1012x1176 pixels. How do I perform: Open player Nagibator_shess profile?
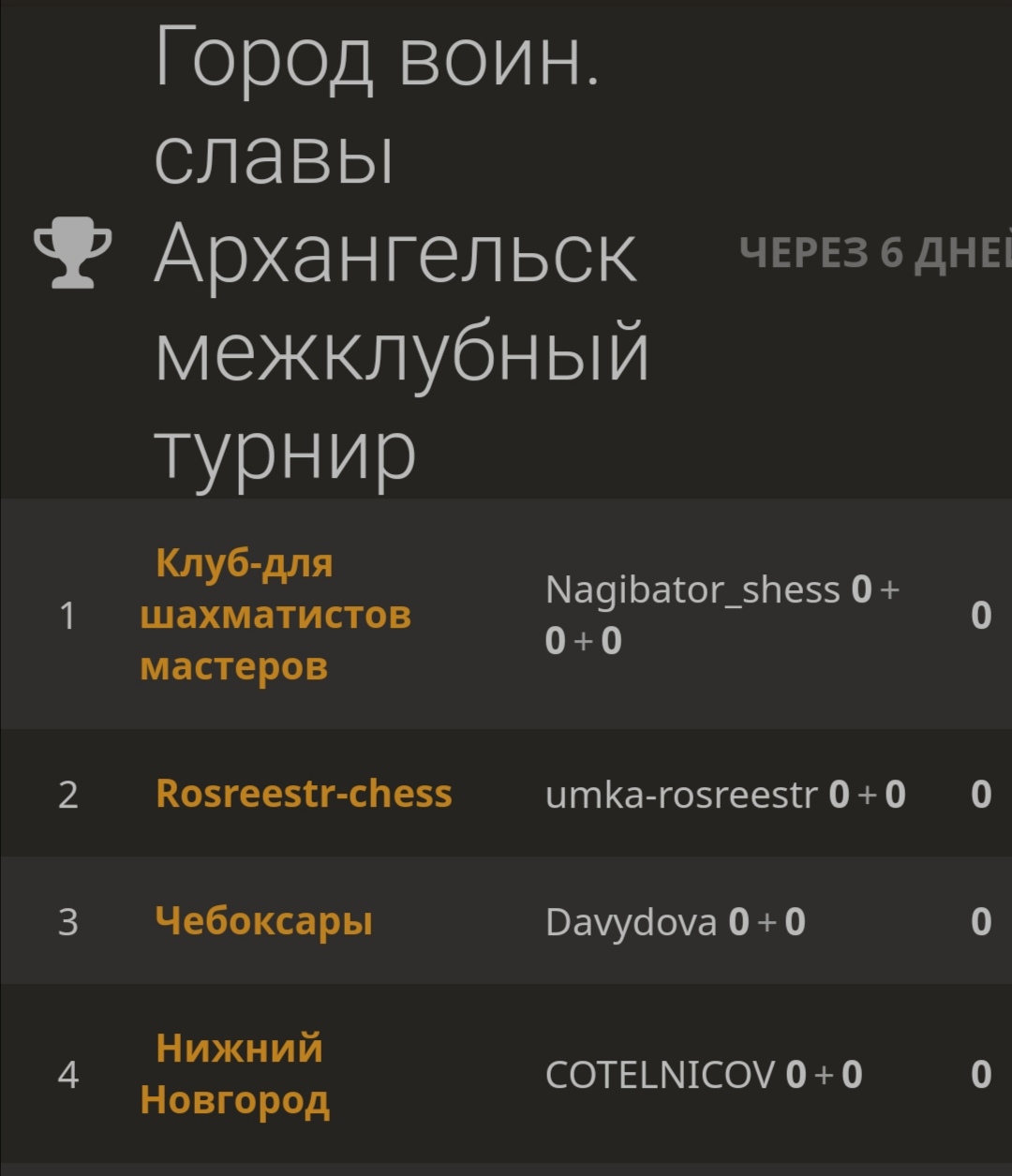coord(692,590)
